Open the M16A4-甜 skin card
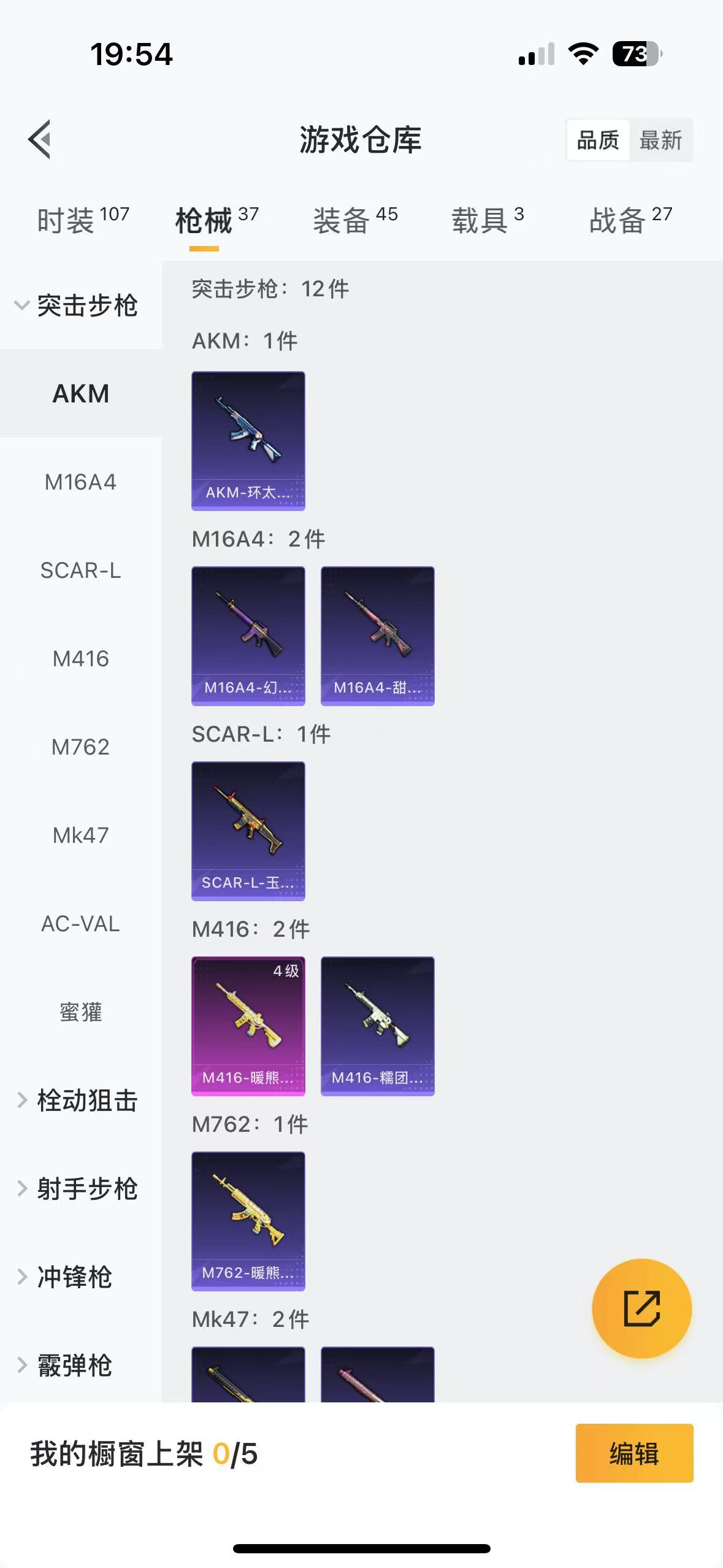The image size is (723, 1568). pyautogui.click(x=377, y=636)
